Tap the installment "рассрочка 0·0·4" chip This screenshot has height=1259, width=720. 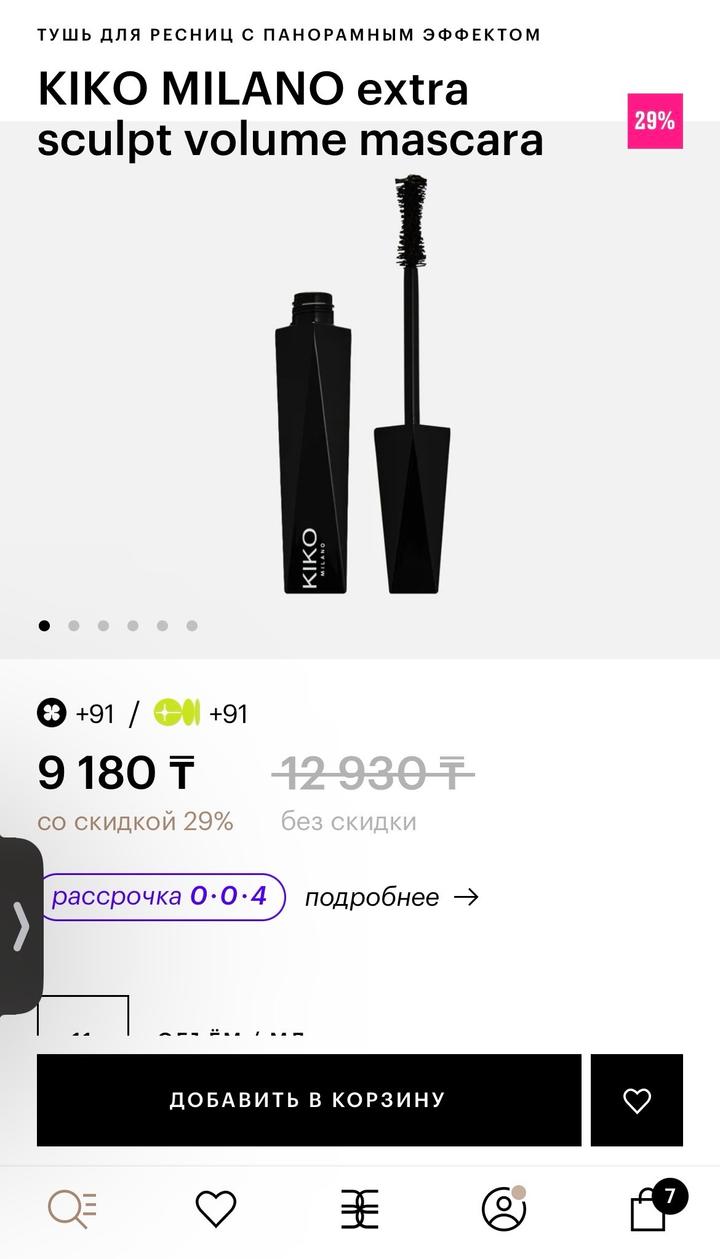pos(161,896)
